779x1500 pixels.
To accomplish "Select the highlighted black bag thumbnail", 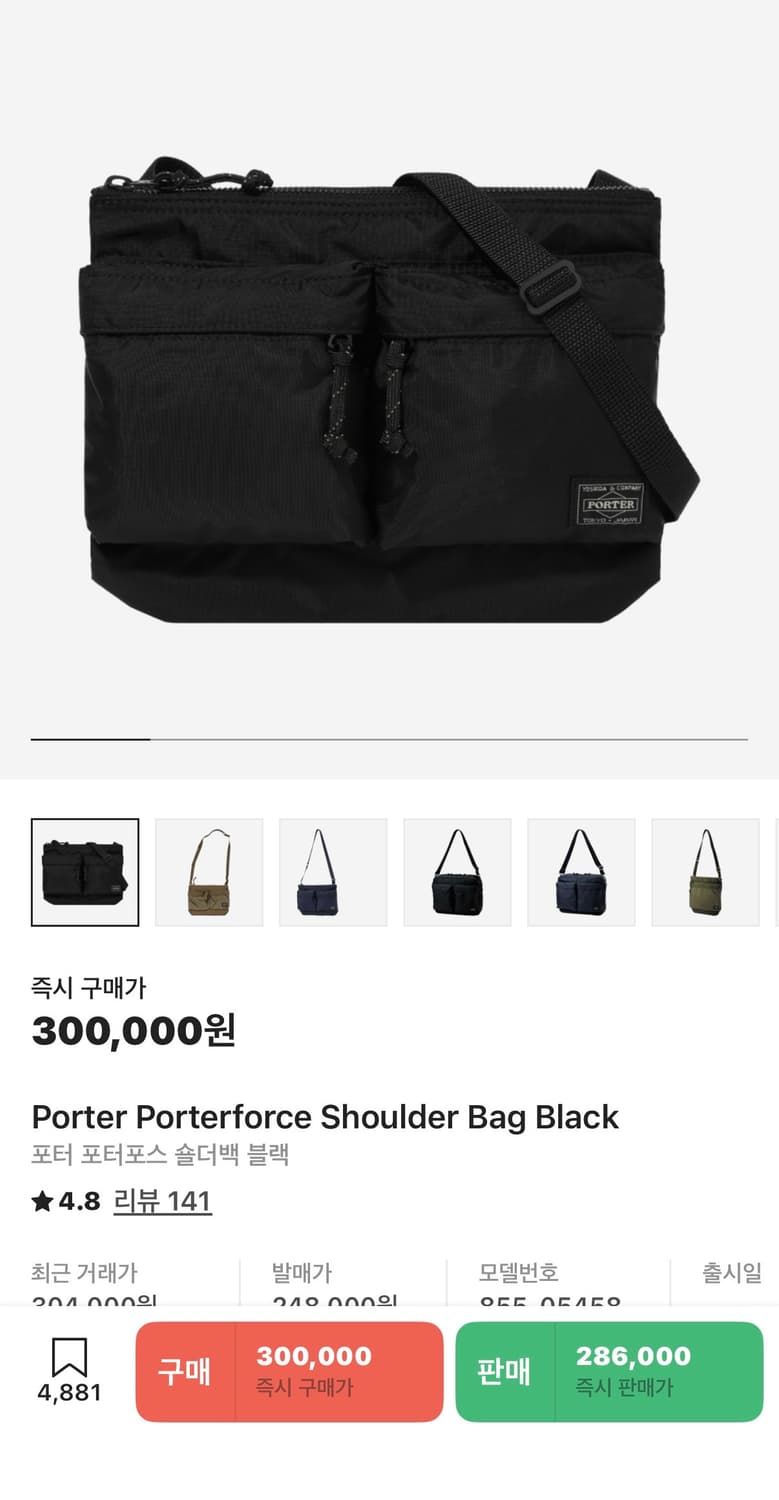I will (x=85, y=872).
